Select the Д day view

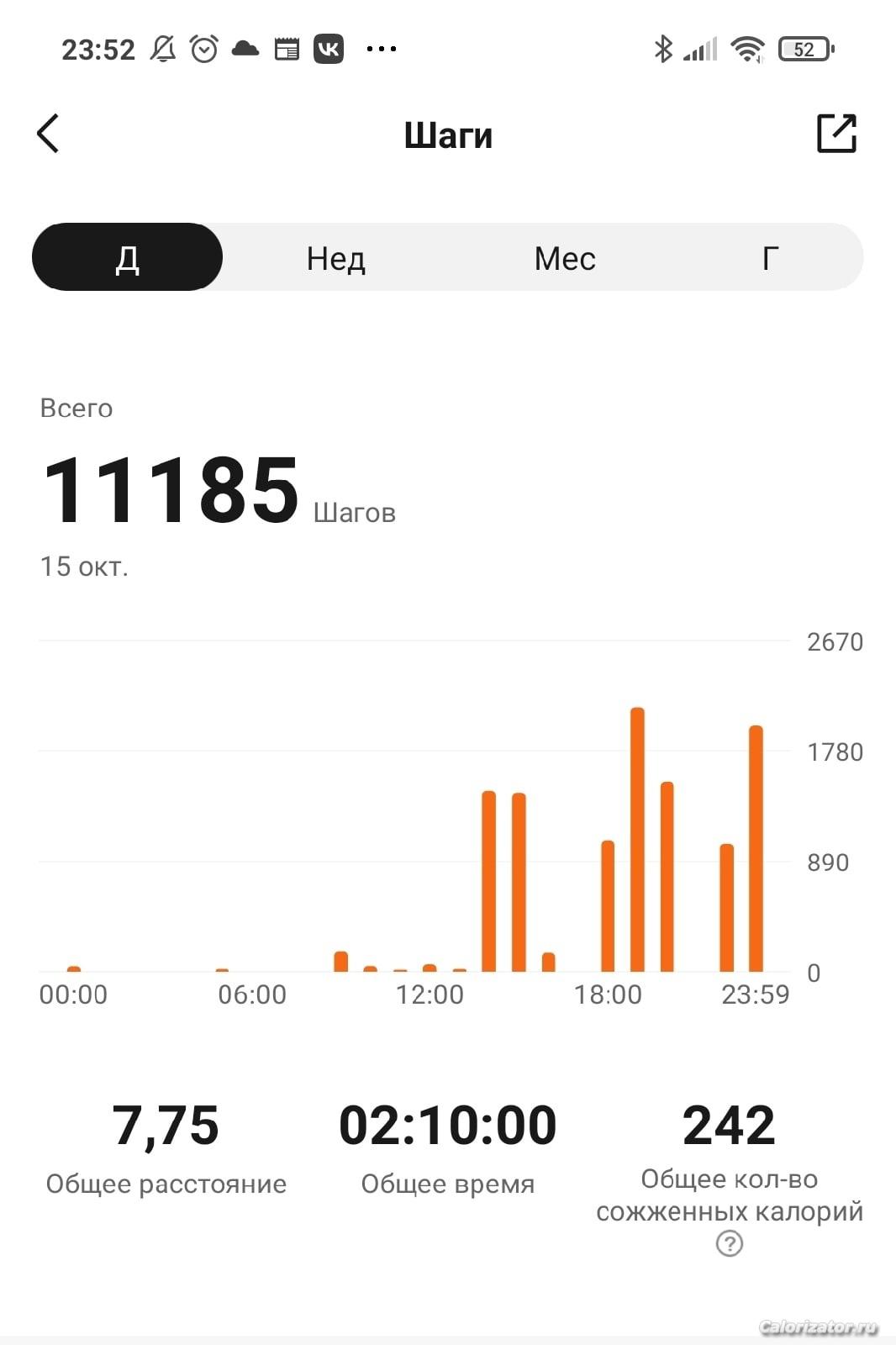click(128, 257)
